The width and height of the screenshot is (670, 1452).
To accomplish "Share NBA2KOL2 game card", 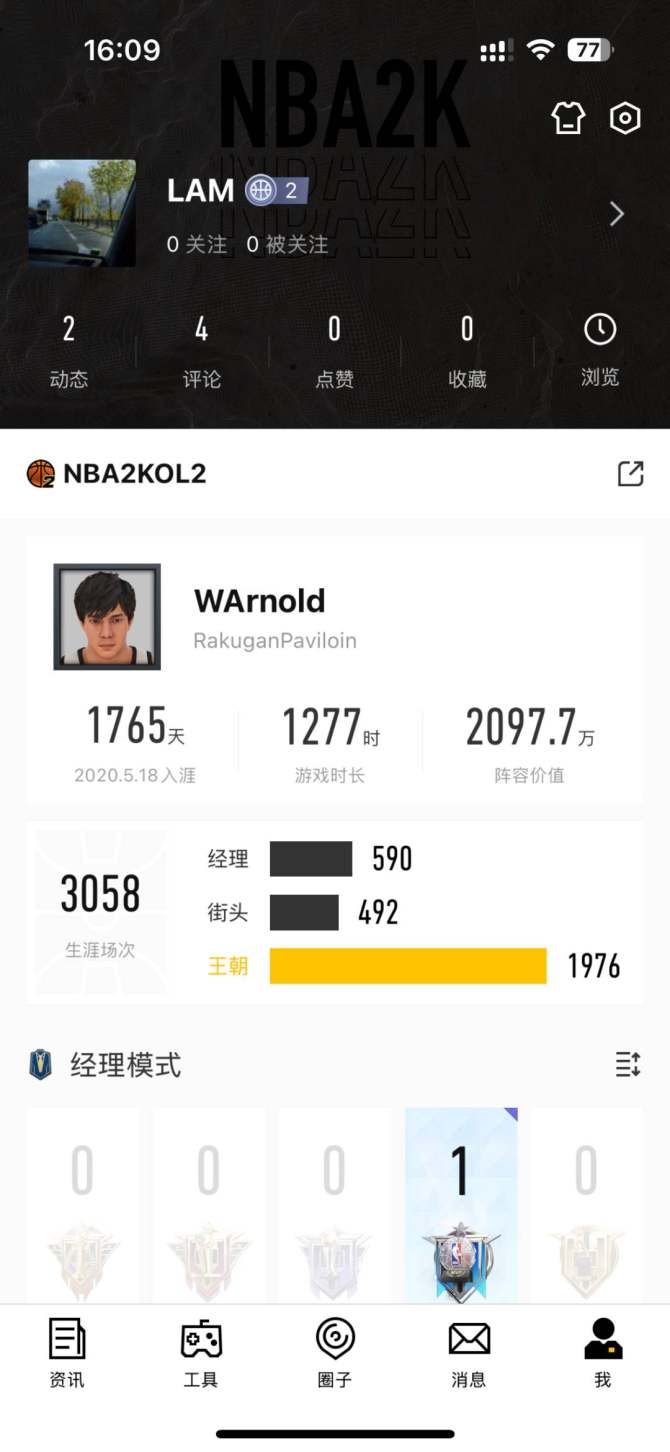I will point(630,473).
